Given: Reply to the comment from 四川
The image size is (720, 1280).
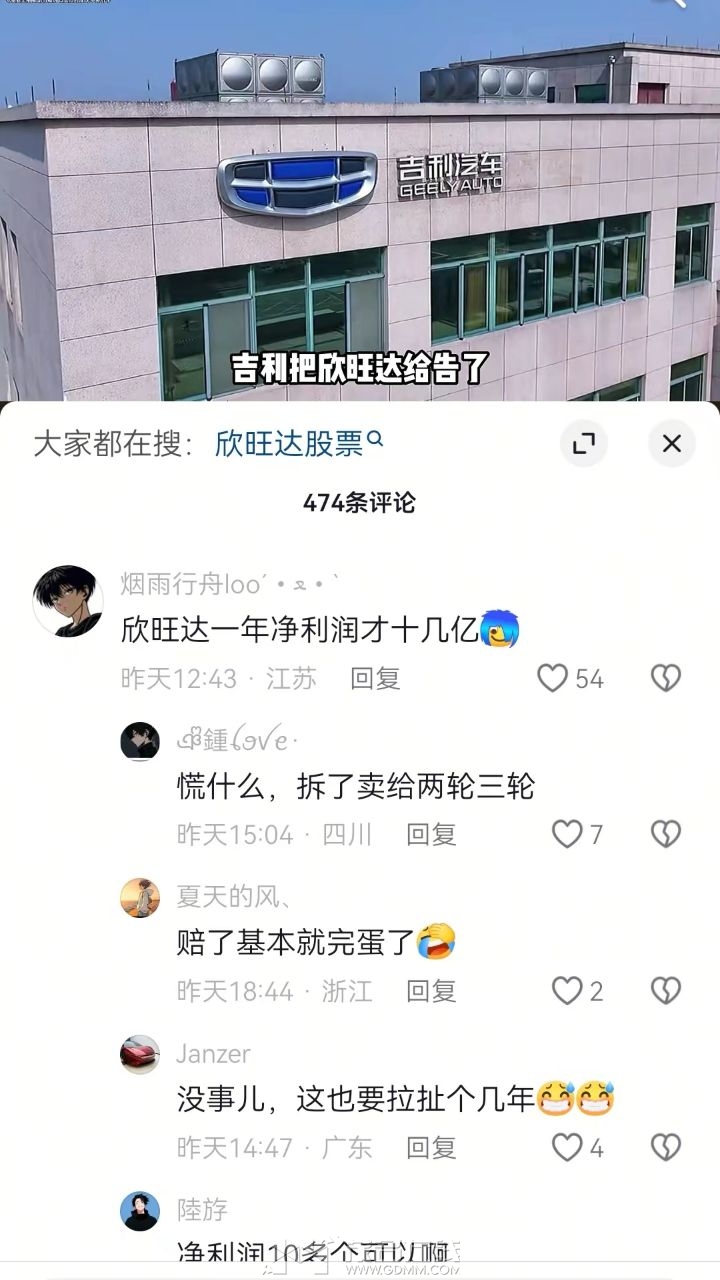Looking at the screenshot, I should tap(431, 834).
